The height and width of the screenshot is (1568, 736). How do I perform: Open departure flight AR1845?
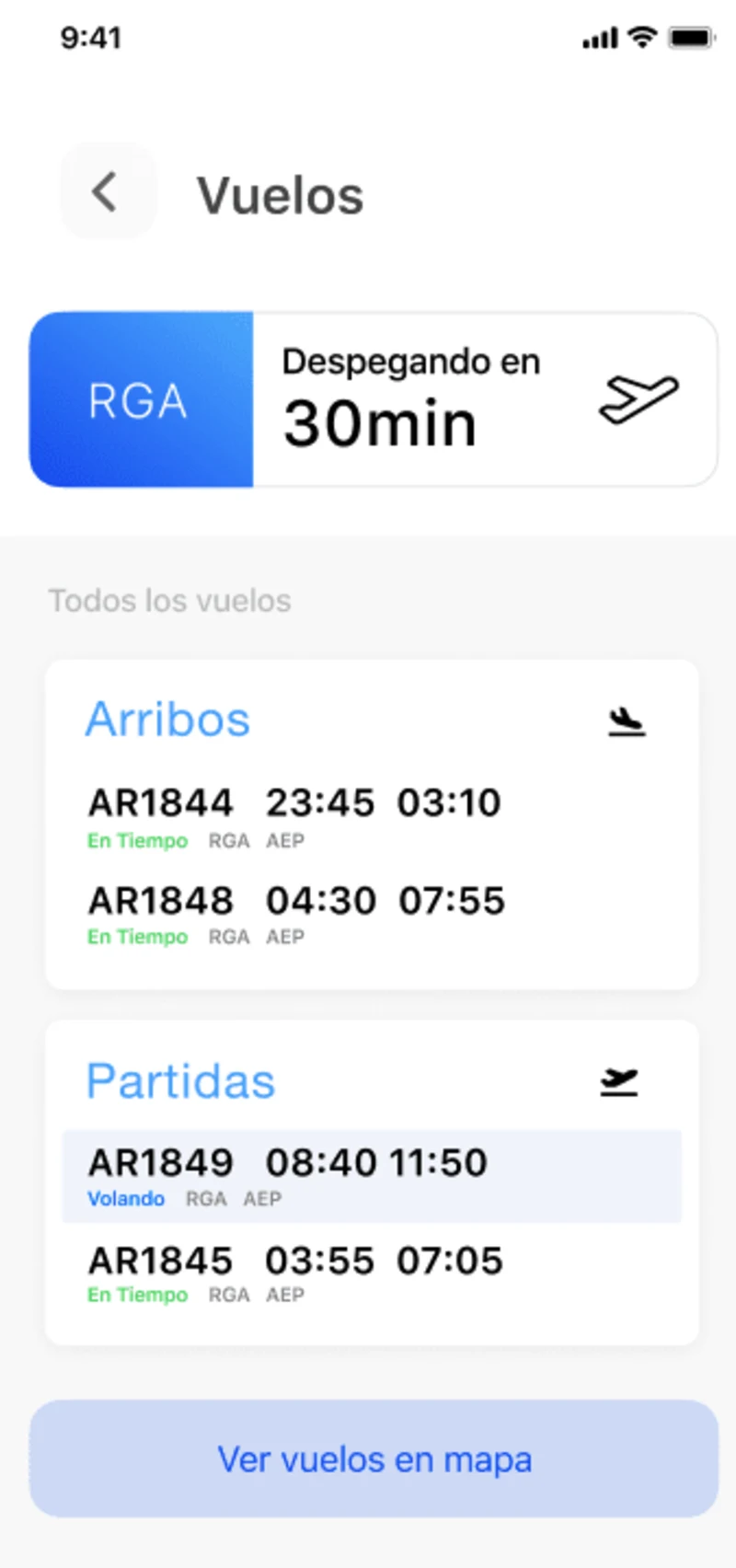(x=295, y=1274)
